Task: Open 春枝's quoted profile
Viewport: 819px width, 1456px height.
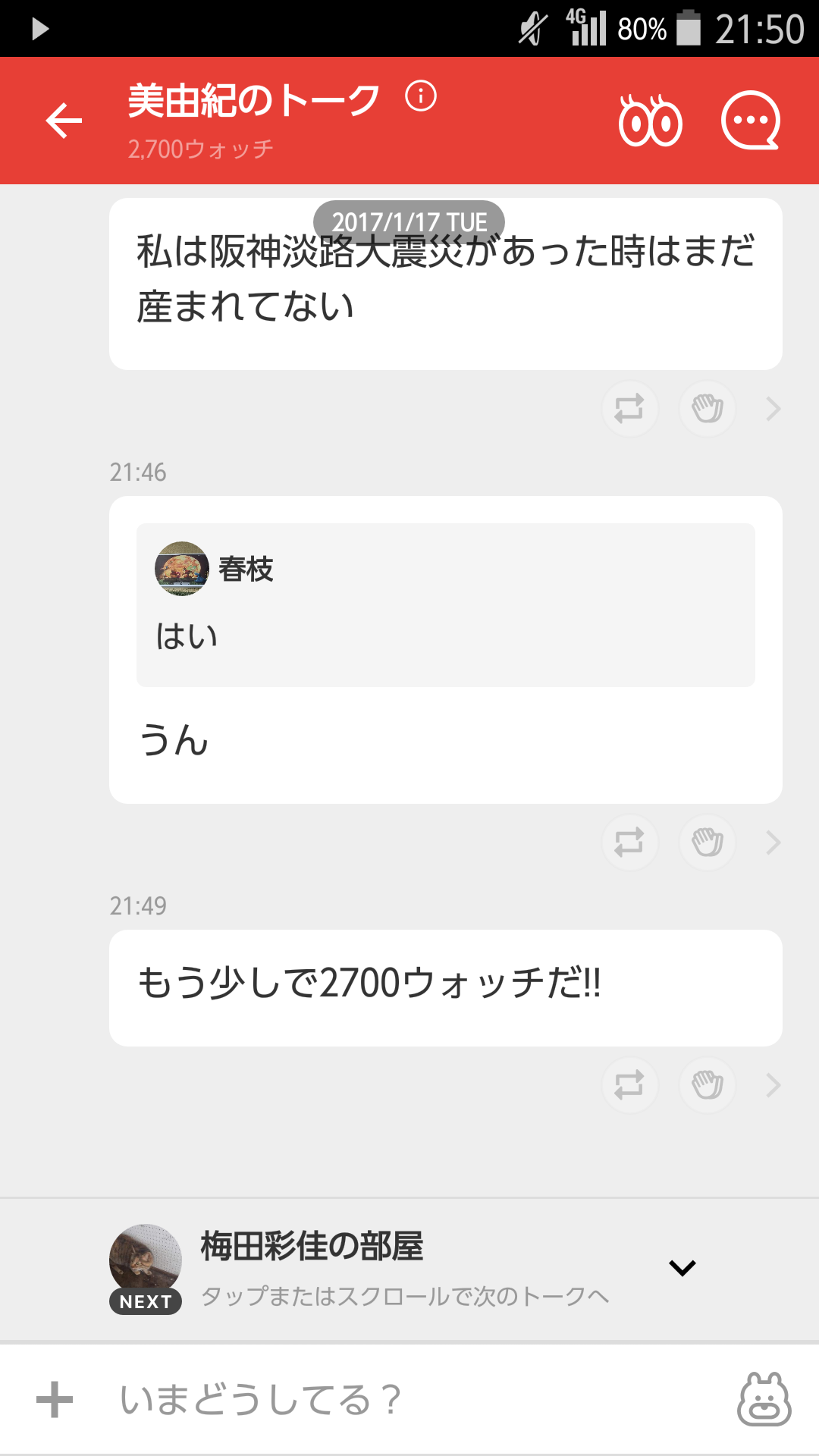Action: point(182,570)
